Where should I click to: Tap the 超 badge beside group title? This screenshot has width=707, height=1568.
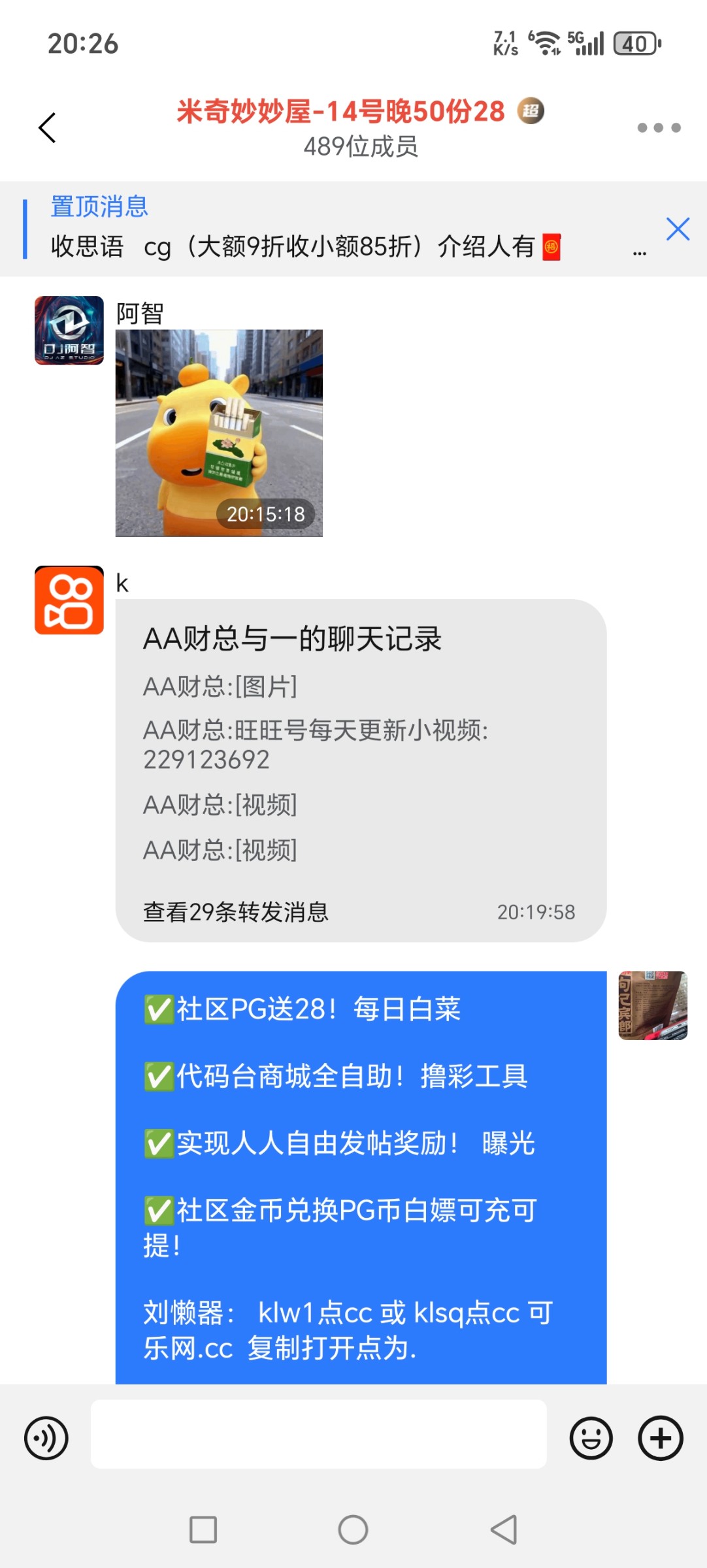coord(531,111)
